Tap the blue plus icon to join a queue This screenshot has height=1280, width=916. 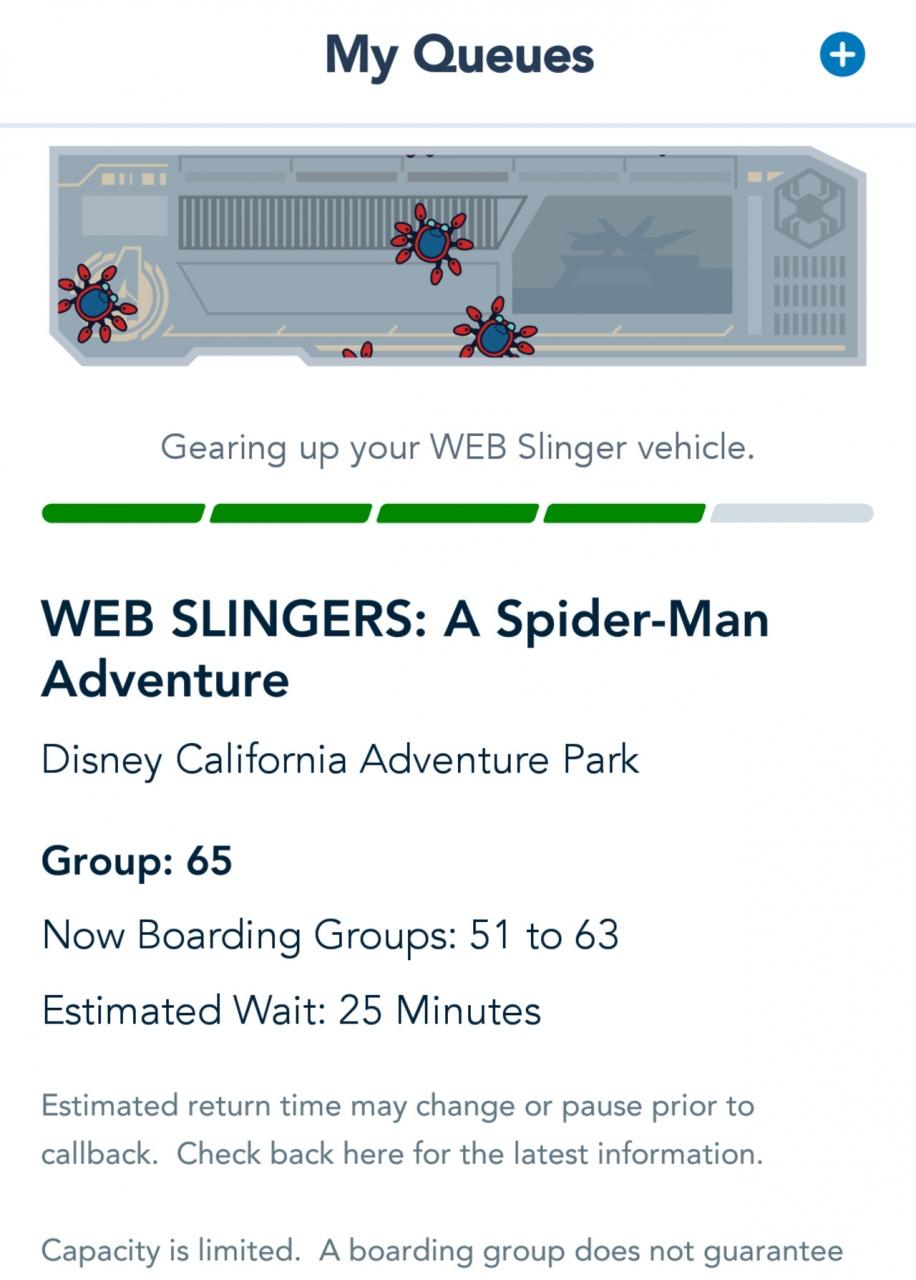click(x=842, y=55)
